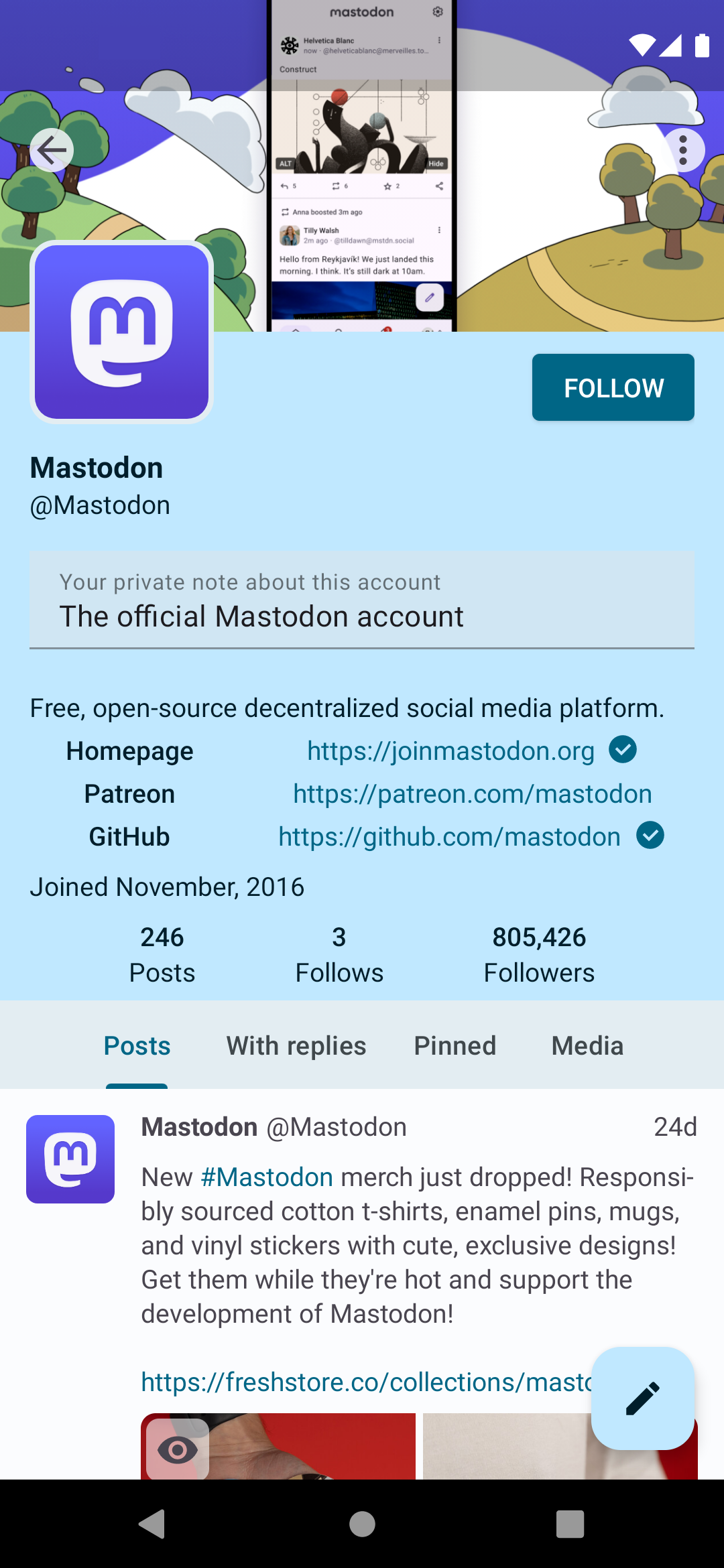The width and height of the screenshot is (724, 1568).
Task: Open the #Mastodon hashtag
Action: [x=267, y=1177]
